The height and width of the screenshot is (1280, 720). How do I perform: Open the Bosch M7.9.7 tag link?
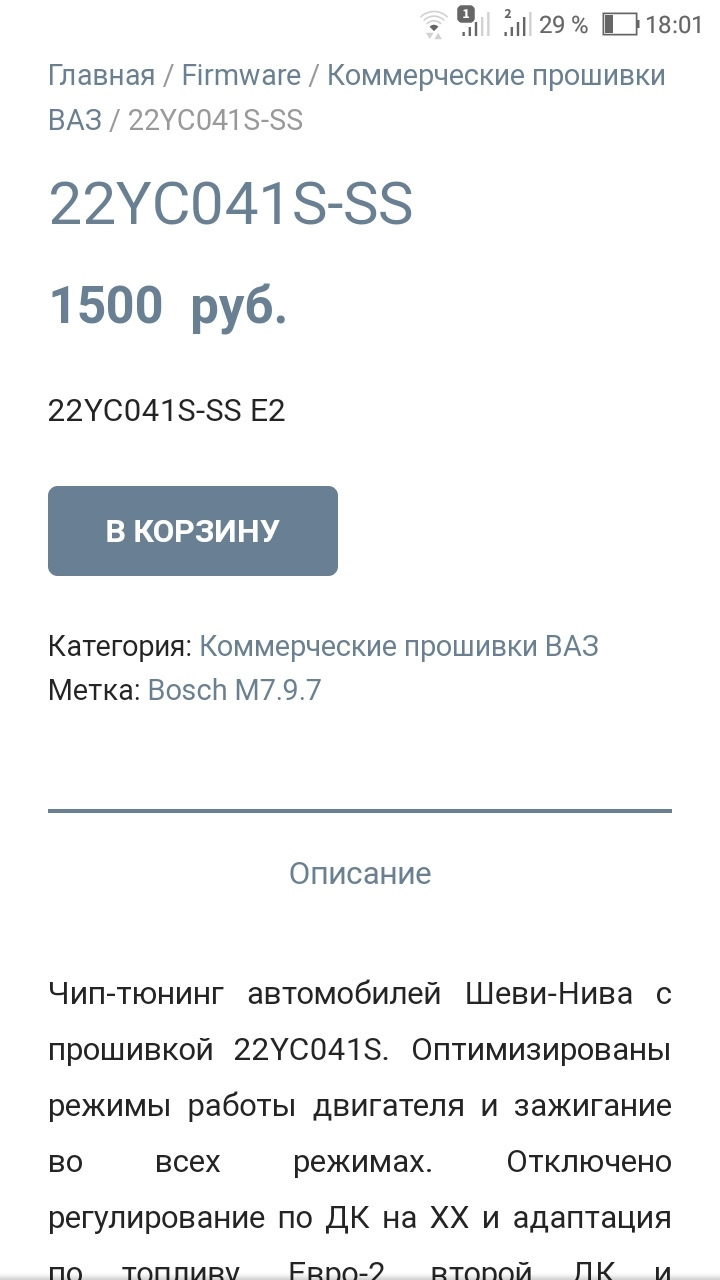click(x=234, y=690)
